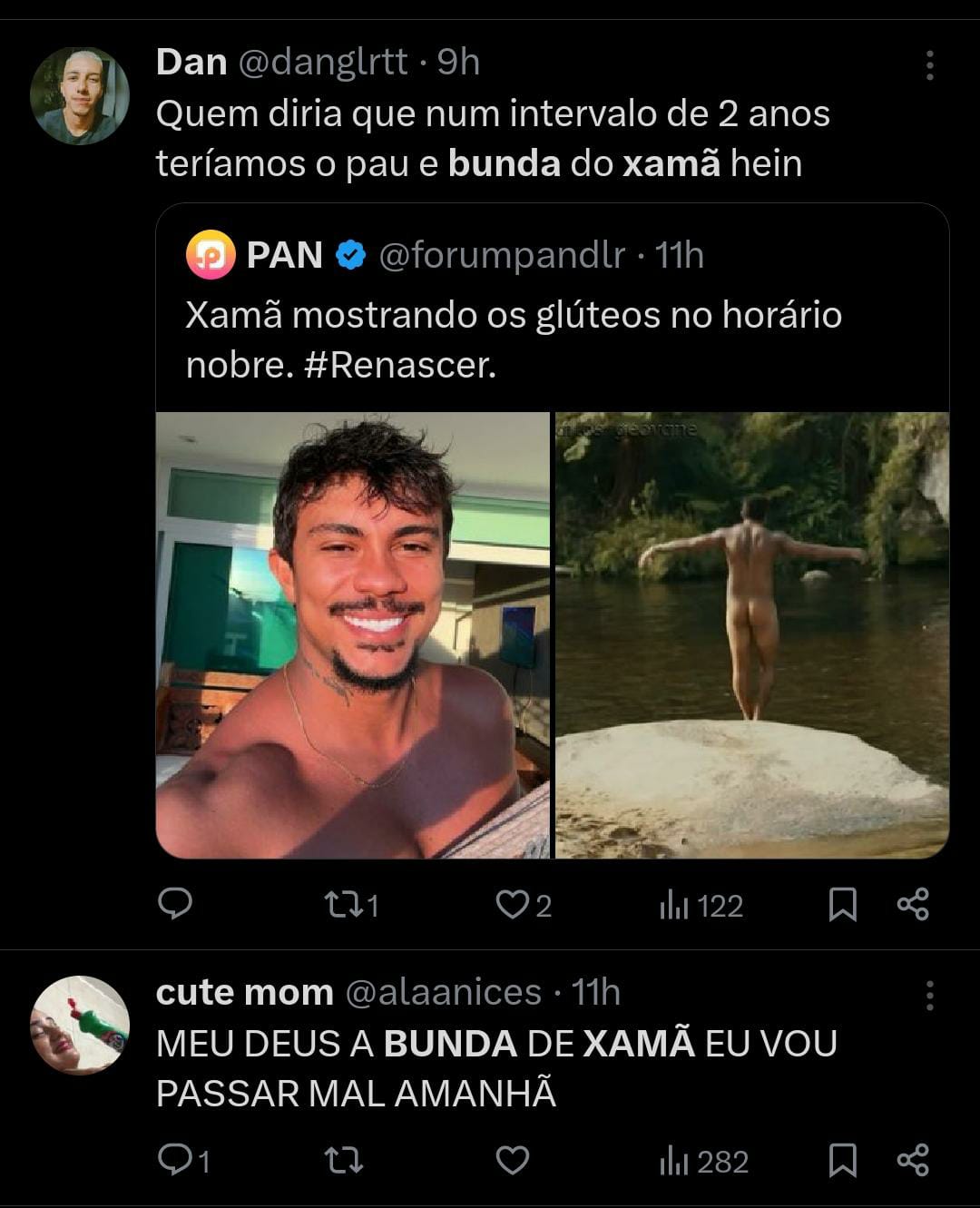Reply to Dan's post
The height and width of the screenshot is (1208, 980).
point(175,904)
